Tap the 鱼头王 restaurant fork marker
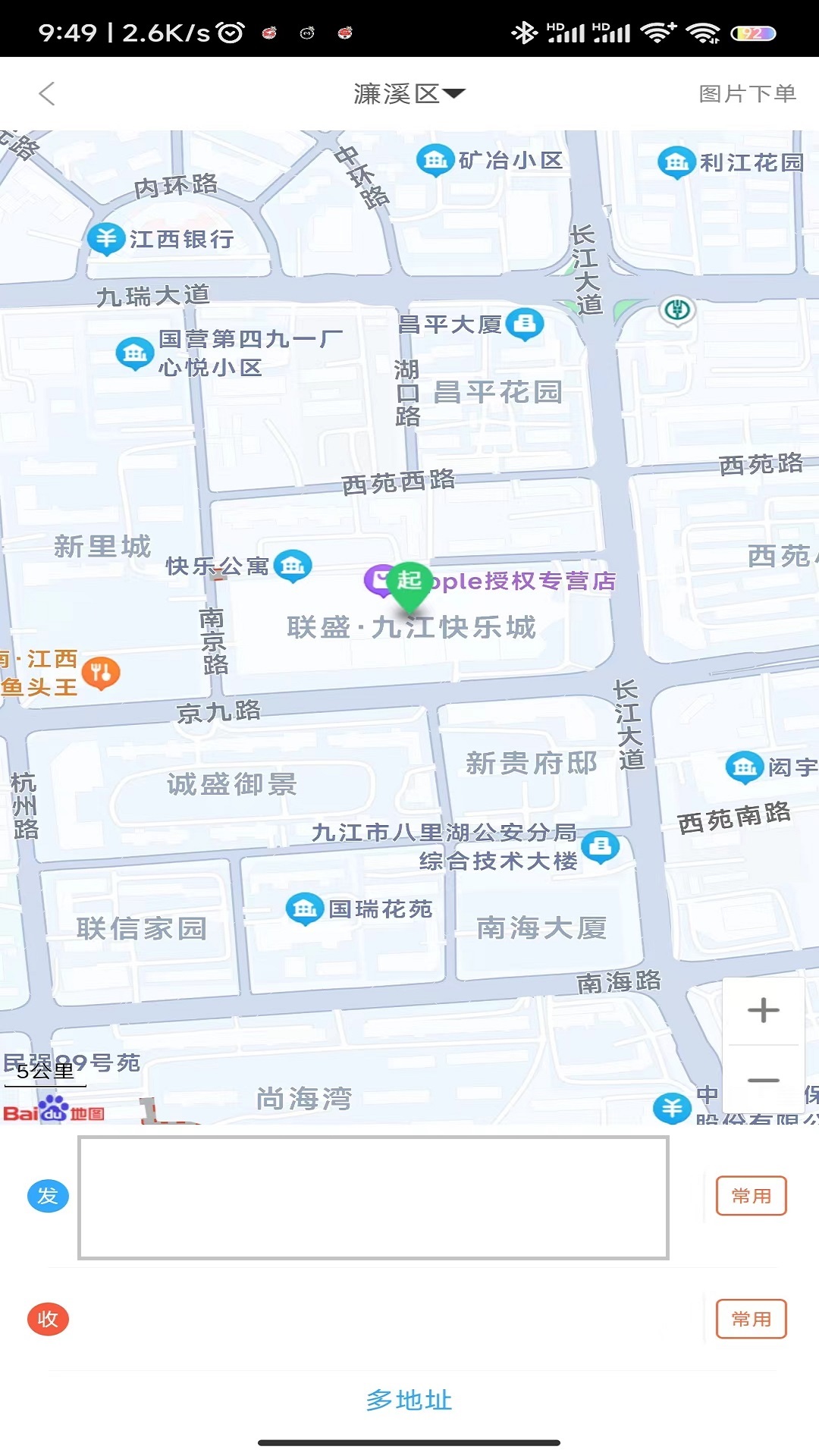The width and height of the screenshot is (819, 1456). (x=101, y=671)
